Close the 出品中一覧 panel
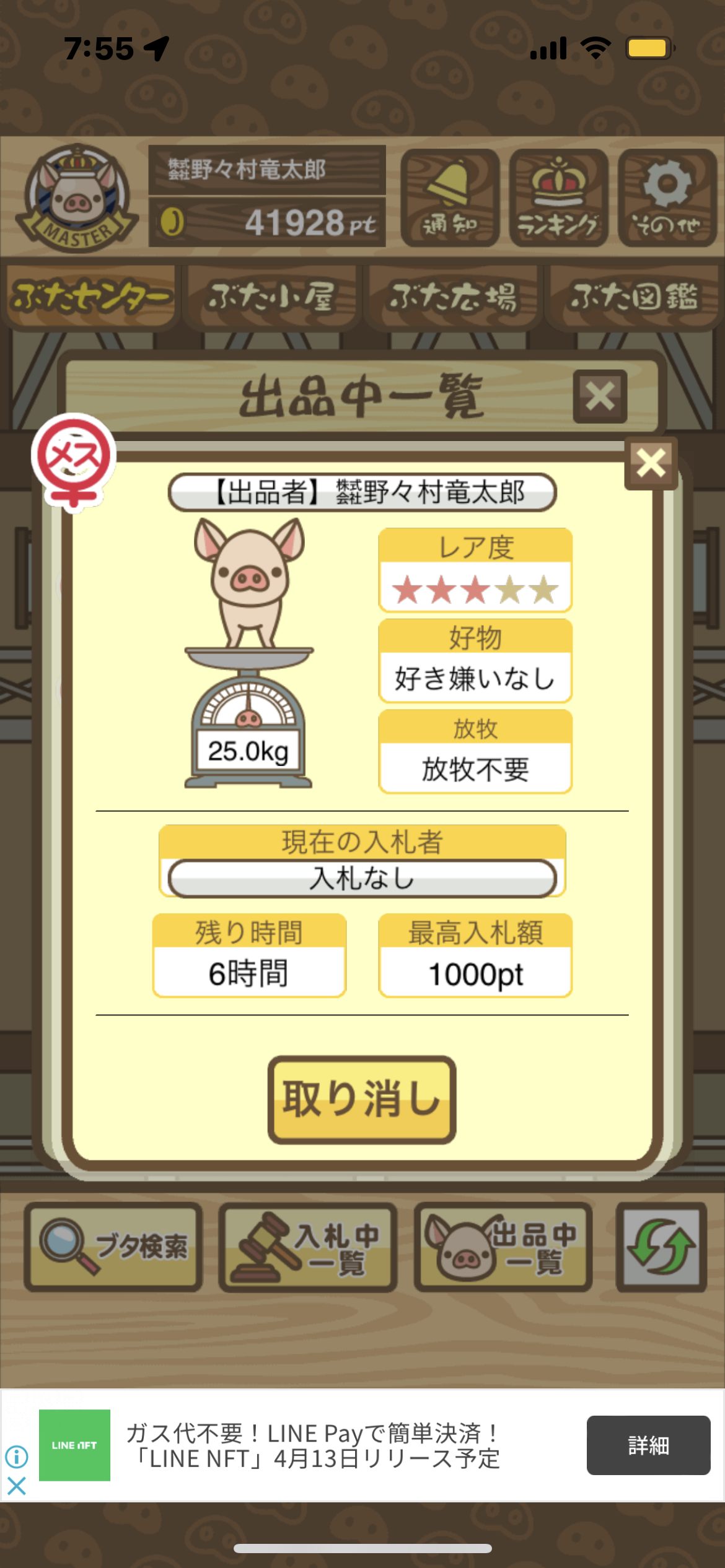Image resolution: width=725 pixels, height=1568 pixels. pyautogui.click(x=600, y=396)
